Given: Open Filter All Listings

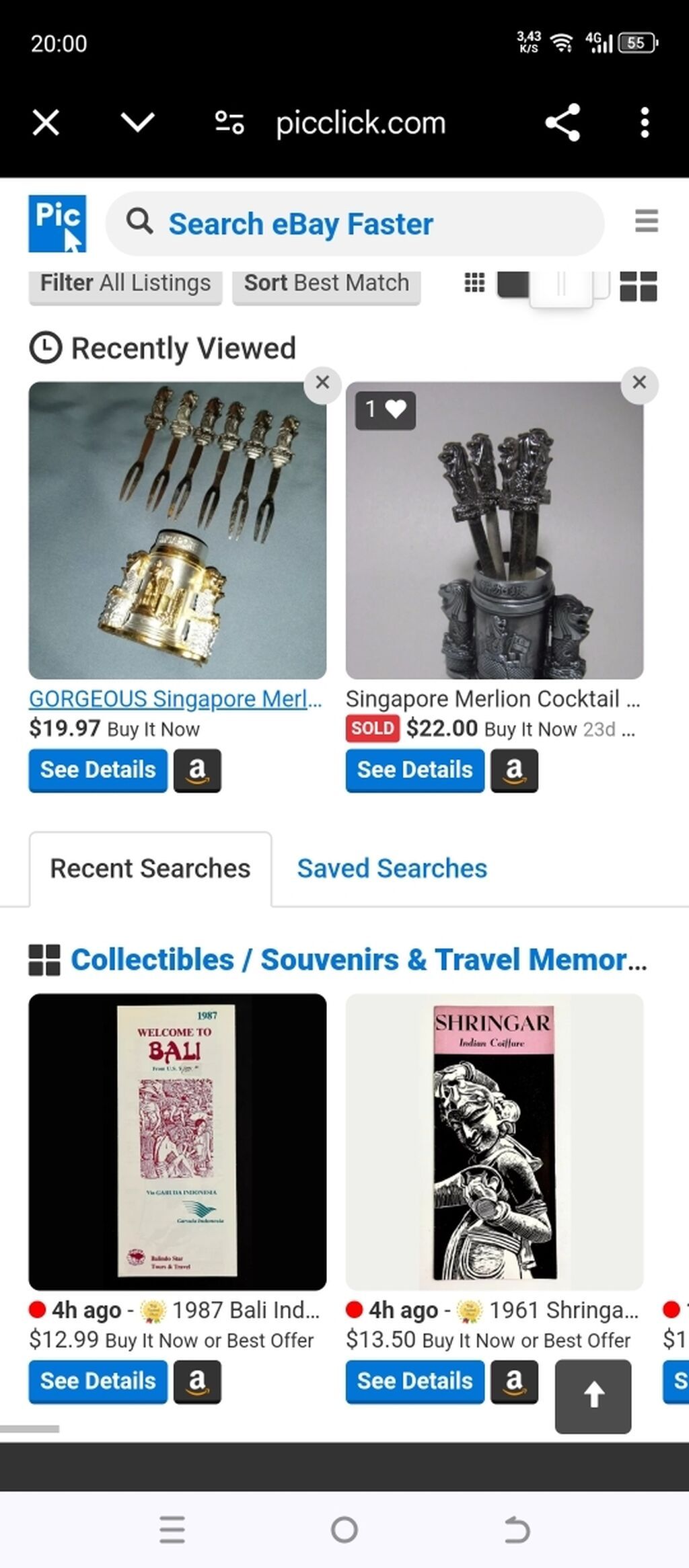Looking at the screenshot, I should 125,284.
